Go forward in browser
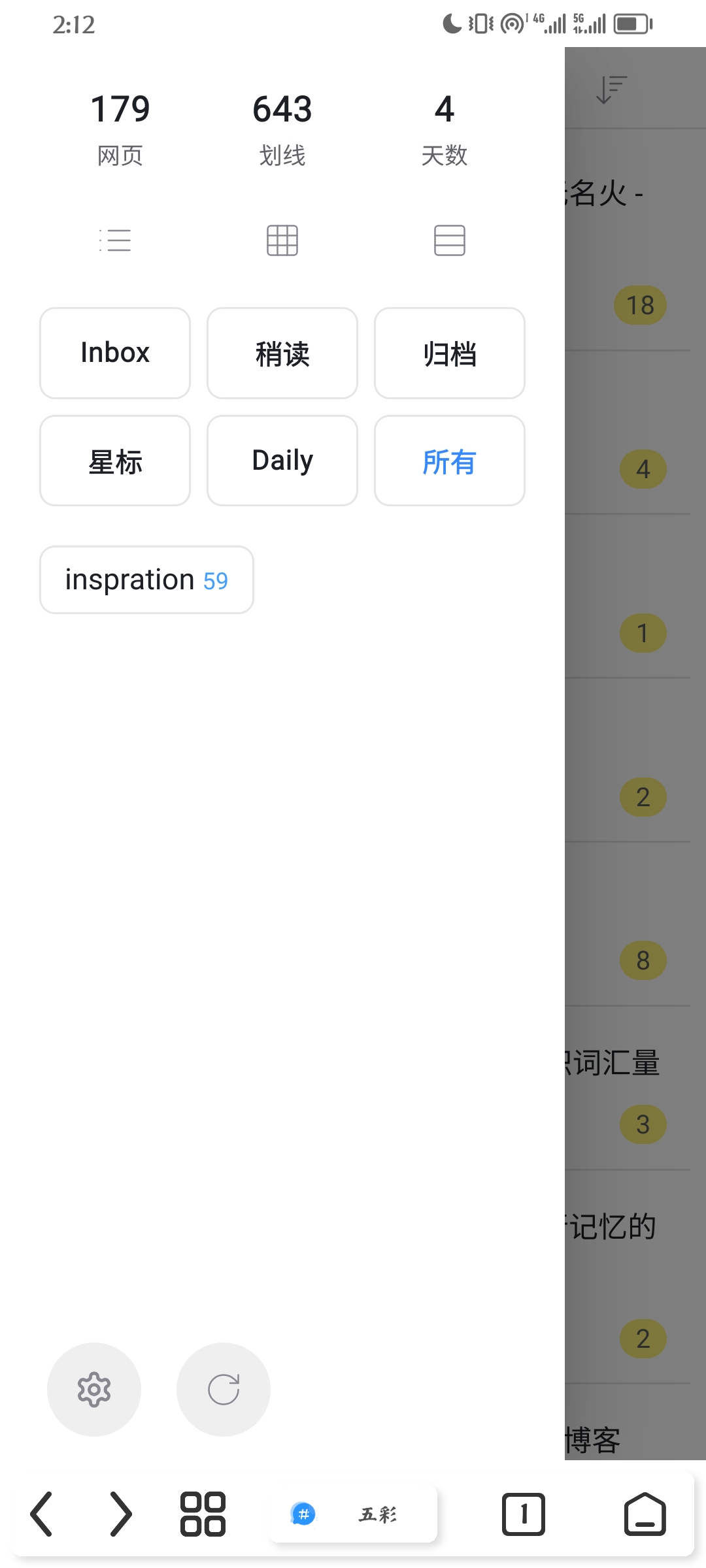 [x=121, y=1514]
